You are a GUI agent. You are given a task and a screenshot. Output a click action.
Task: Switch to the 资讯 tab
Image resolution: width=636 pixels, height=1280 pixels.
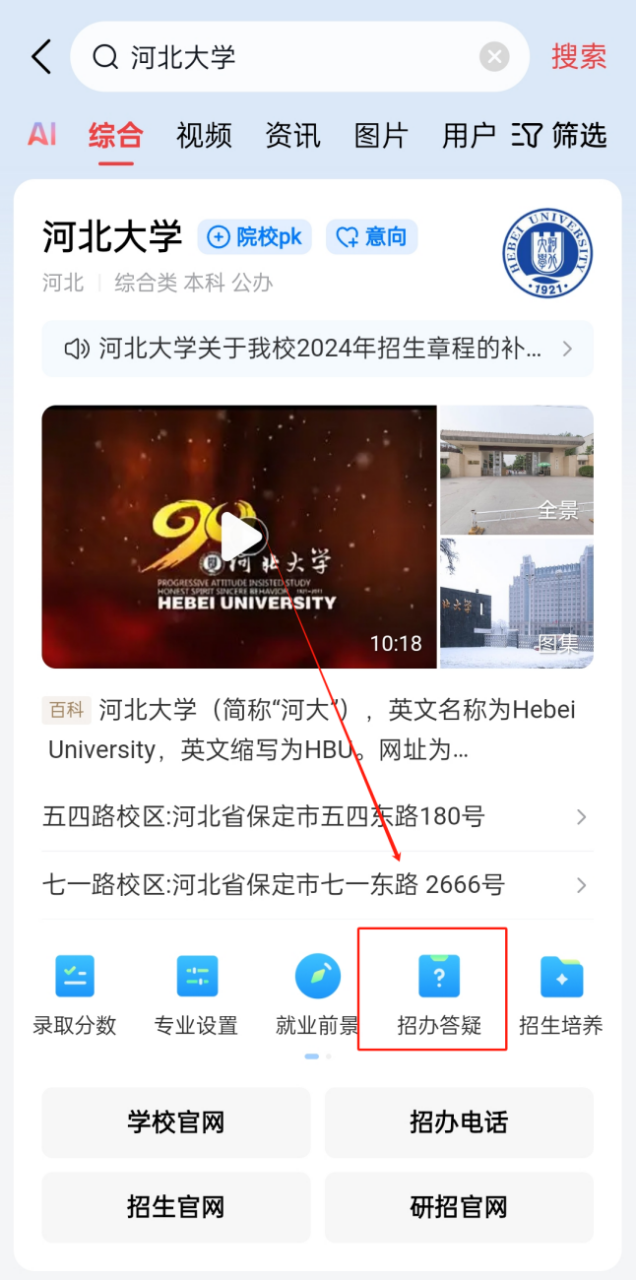(x=292, y=135)
